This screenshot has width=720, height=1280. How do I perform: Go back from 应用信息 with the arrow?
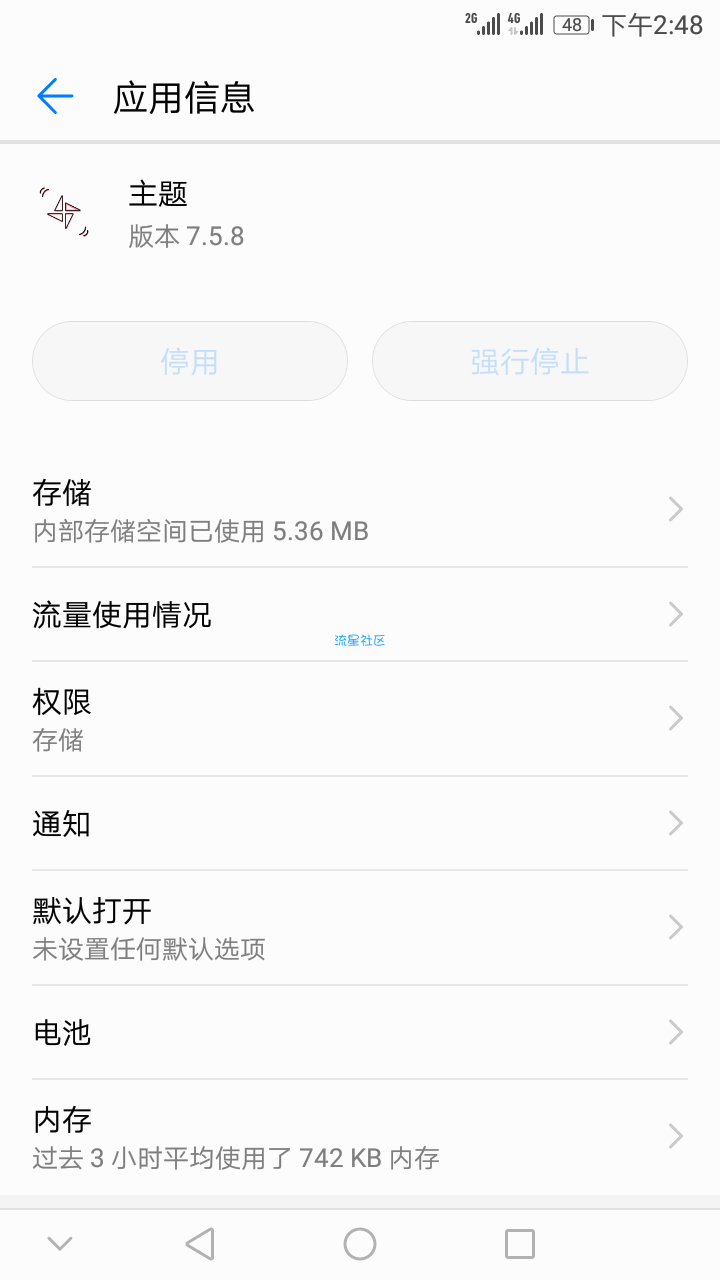tap(55, 96)
